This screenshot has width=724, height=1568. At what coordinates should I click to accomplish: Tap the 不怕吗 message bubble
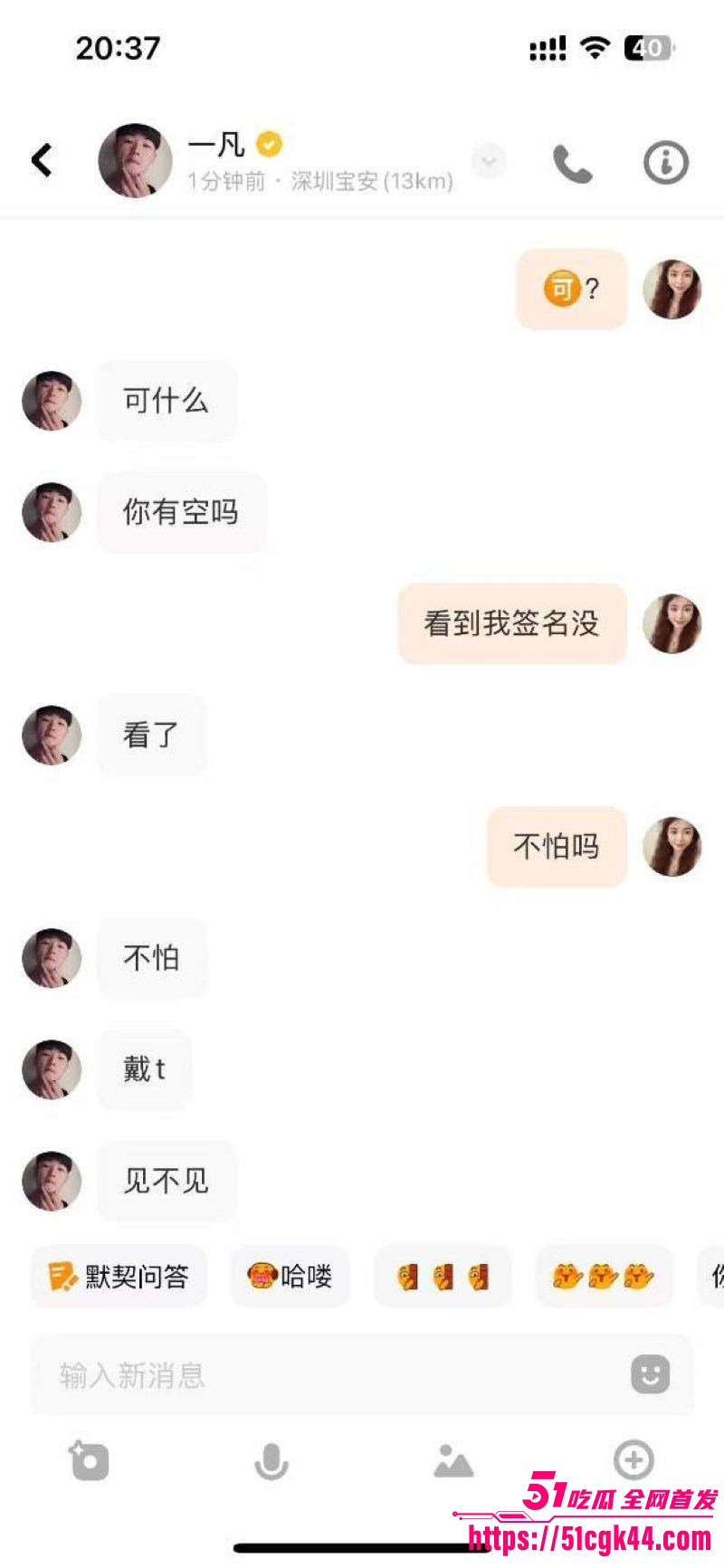[555, 847]
